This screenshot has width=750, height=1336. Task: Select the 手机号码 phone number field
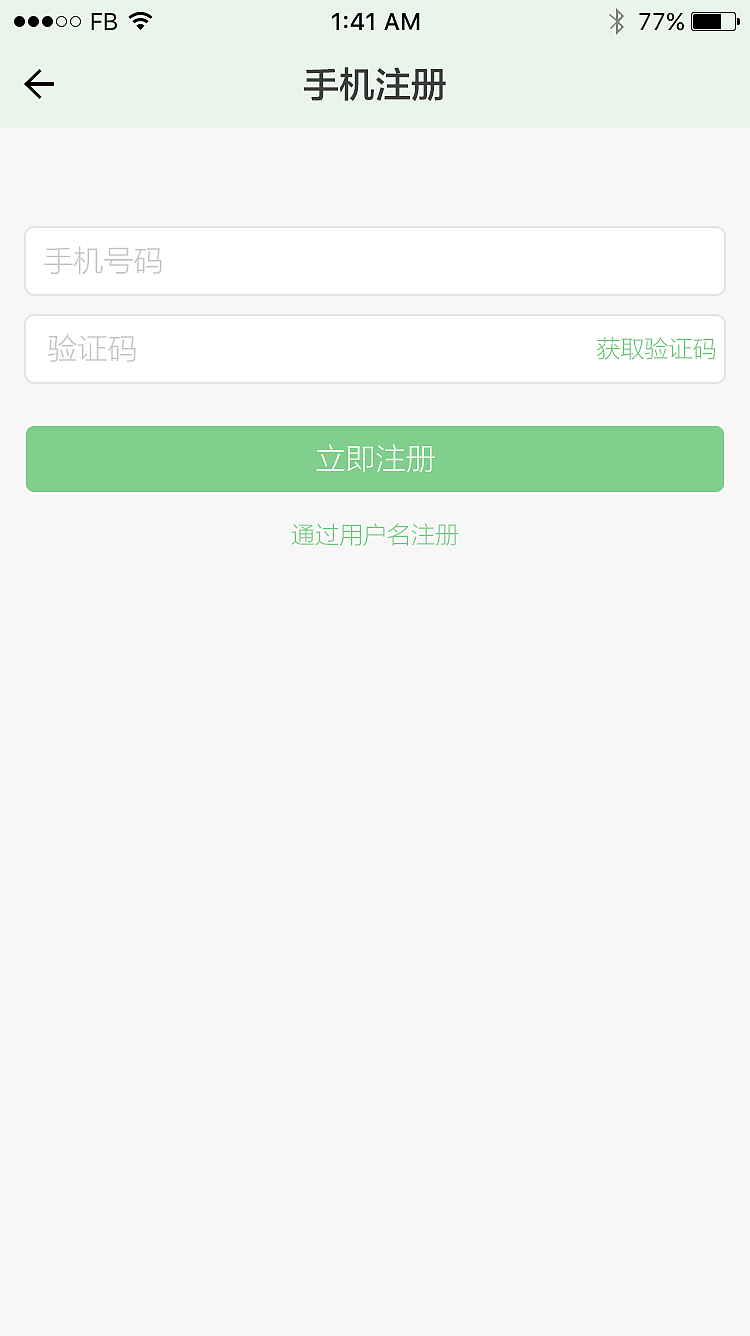click(375, 261)
